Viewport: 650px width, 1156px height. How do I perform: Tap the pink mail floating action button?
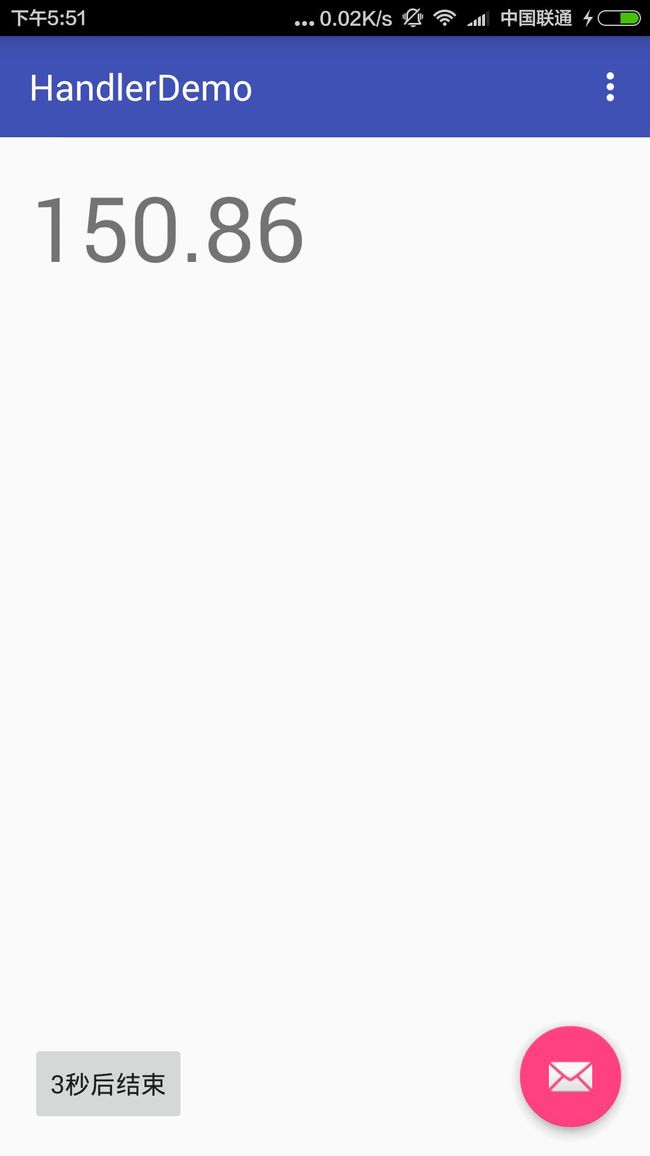(570, 1076)
